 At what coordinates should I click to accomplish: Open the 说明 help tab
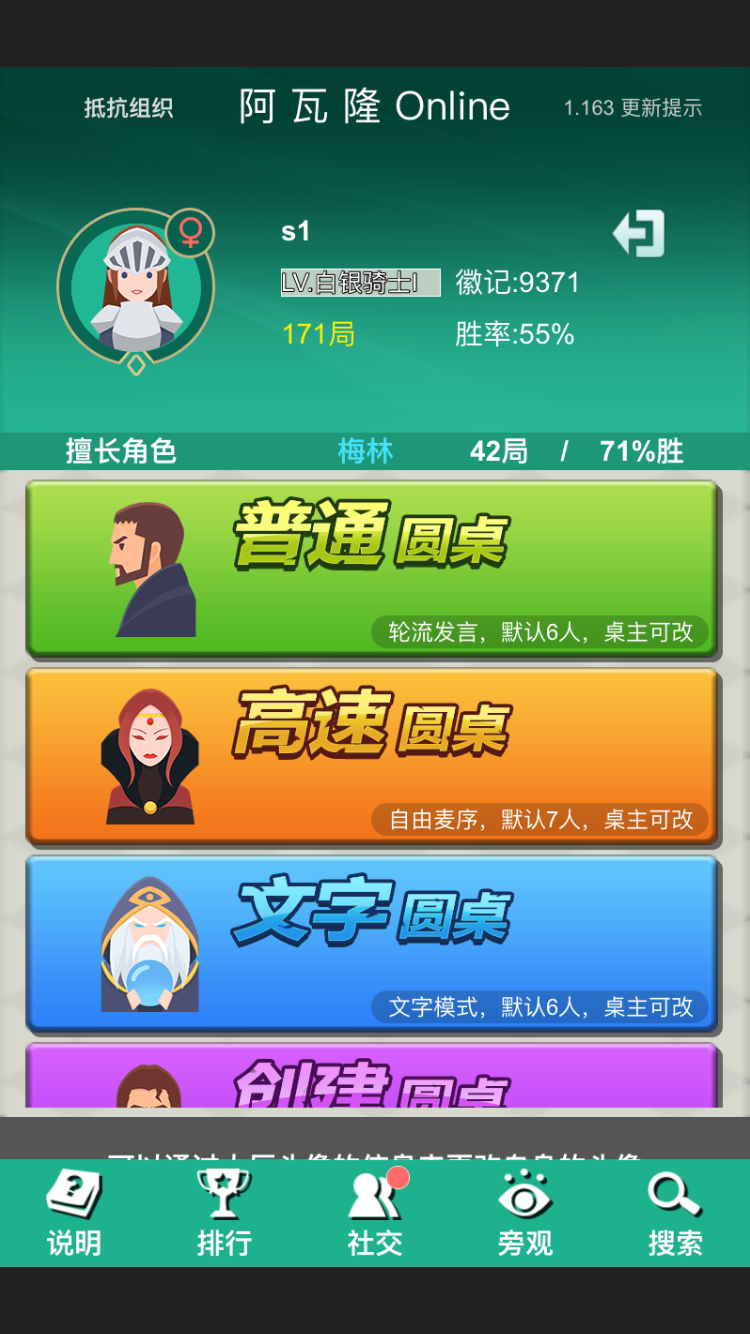pyautogui.click(x=74, y=1213)
